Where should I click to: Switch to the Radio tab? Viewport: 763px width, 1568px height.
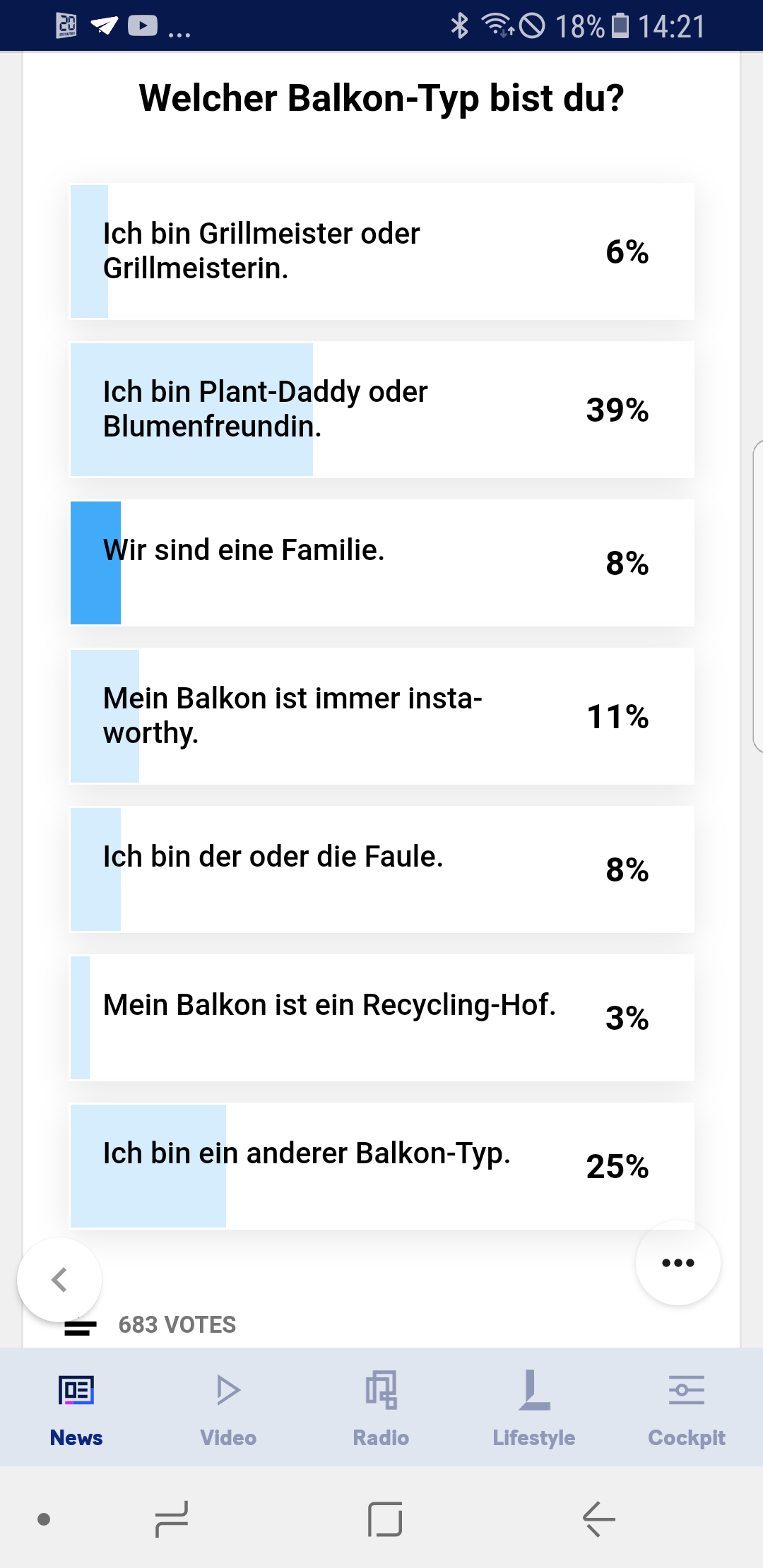pyautogui.click(x=381, y=1407)
